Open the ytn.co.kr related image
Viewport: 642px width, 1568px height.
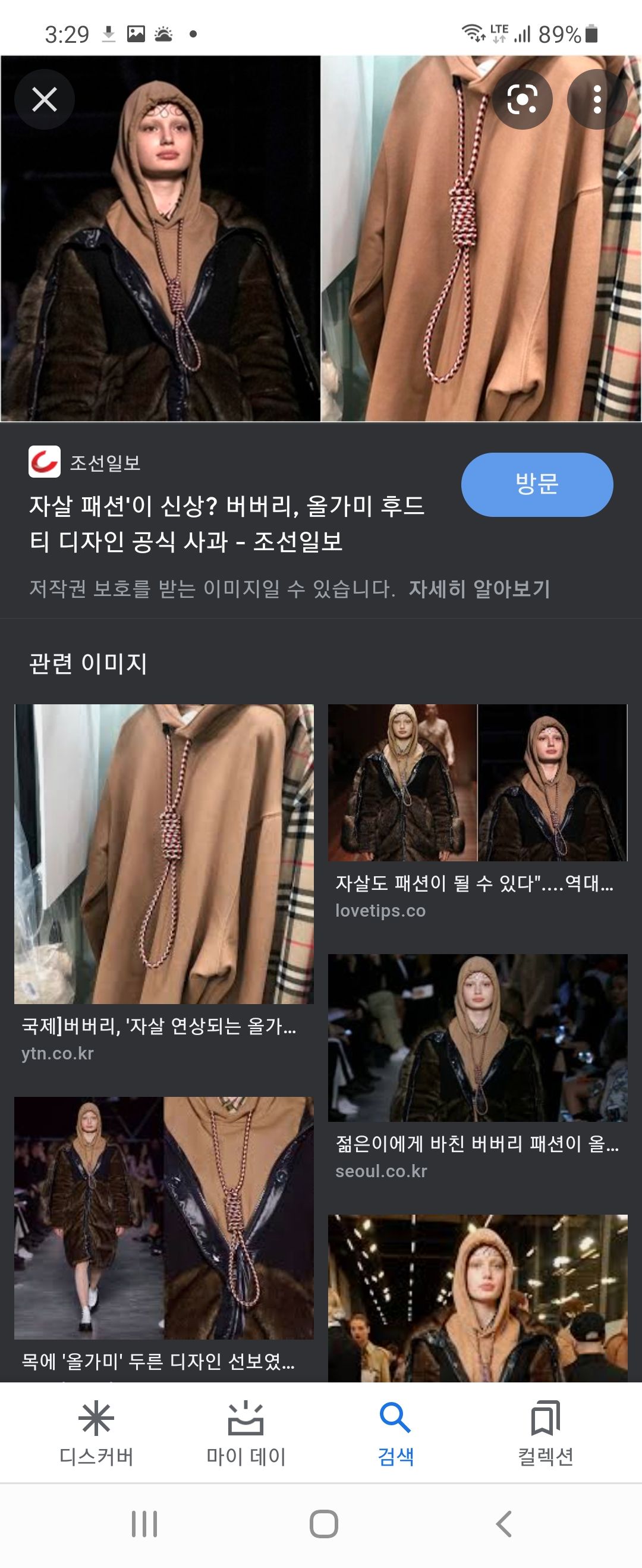pos(163,854)
